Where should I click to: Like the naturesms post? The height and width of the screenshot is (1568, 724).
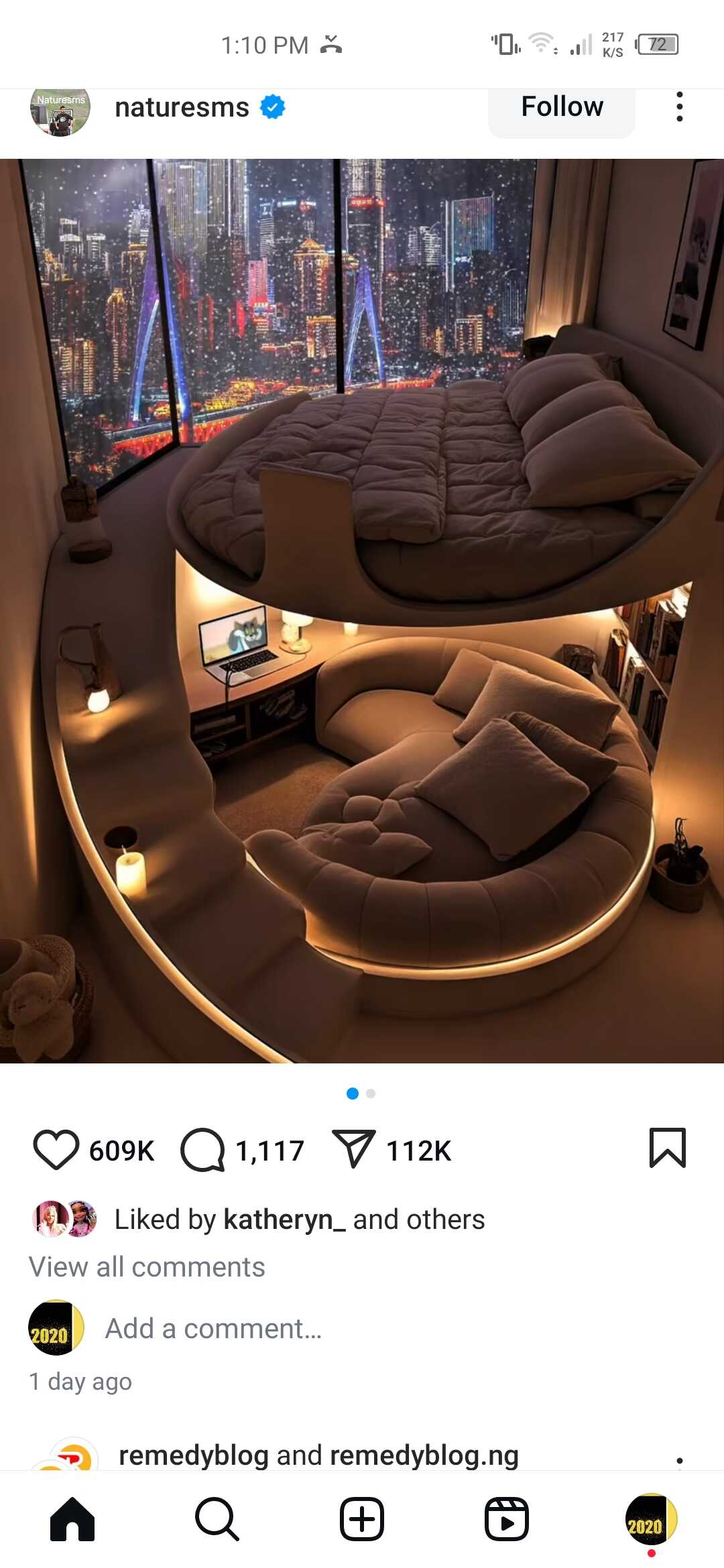tap(56, 1150)
